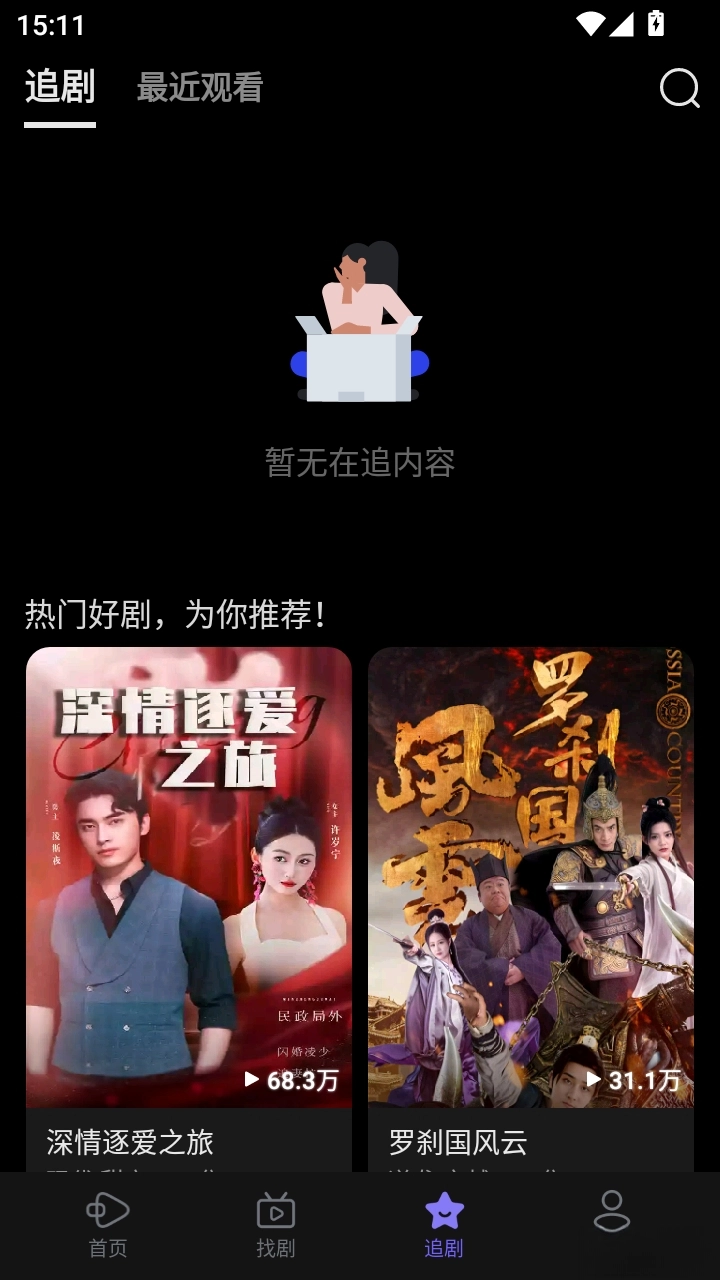
Task: Open drama titled 深情逐爱之旅
Action: 131,1142
